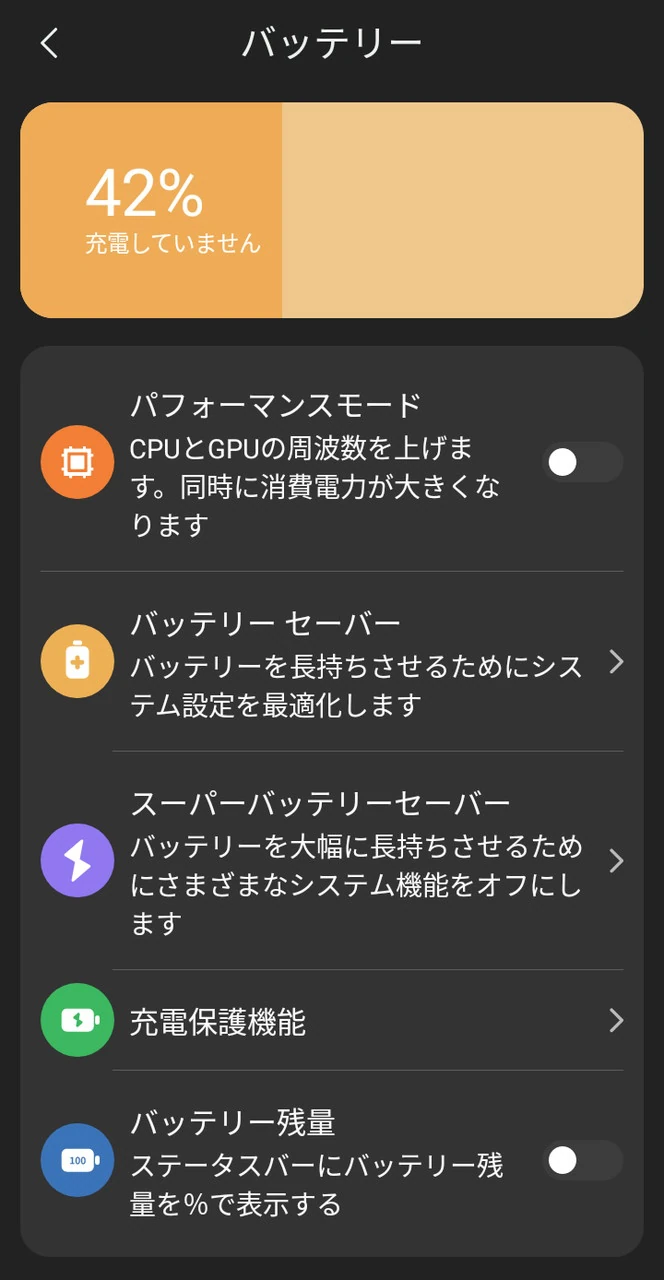Open 充電保護機能 options
The width and height of the screenshot is (664, 1280).
point(356,1020)
